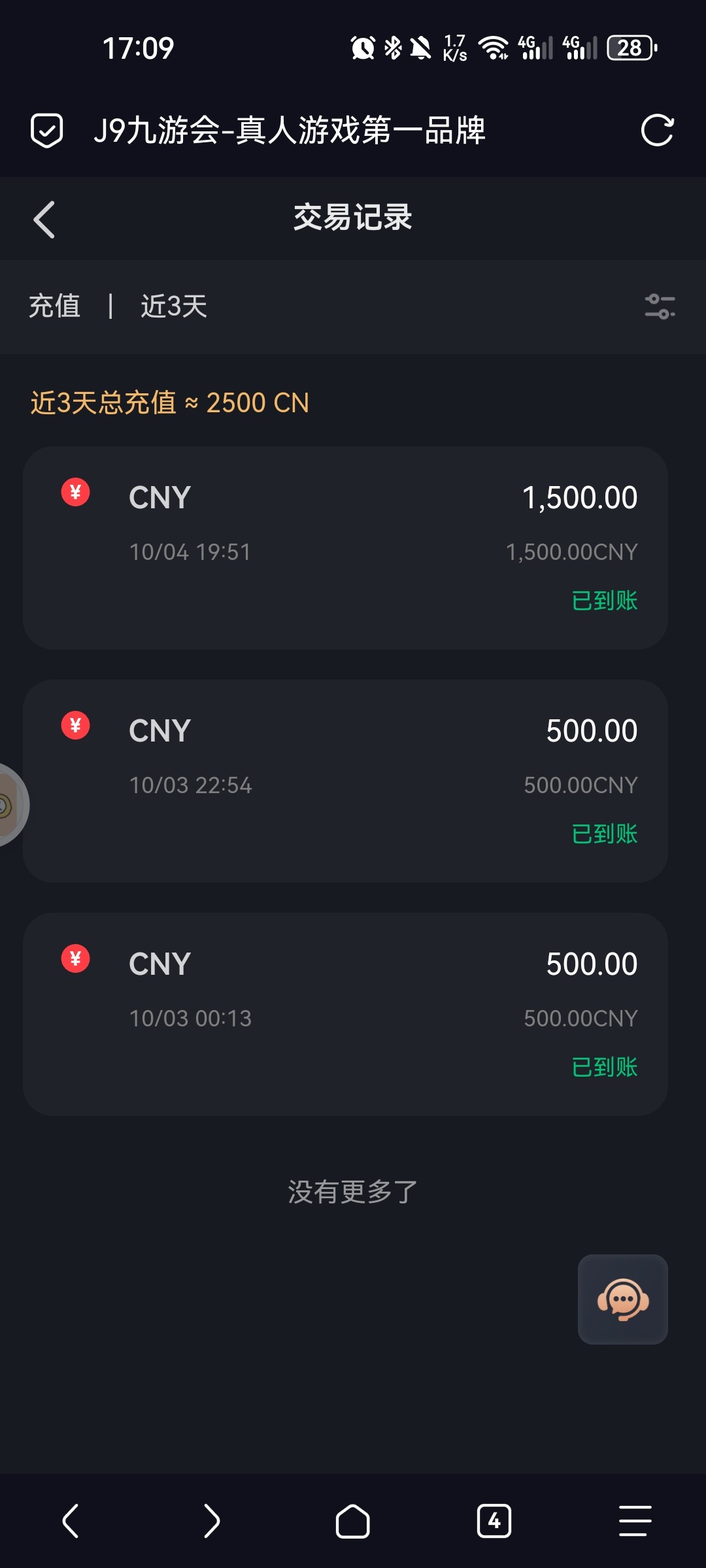Viewport: 706px width, 1568px height.
Task: Open the browser tabs switcher
Action: point(494,1521)
